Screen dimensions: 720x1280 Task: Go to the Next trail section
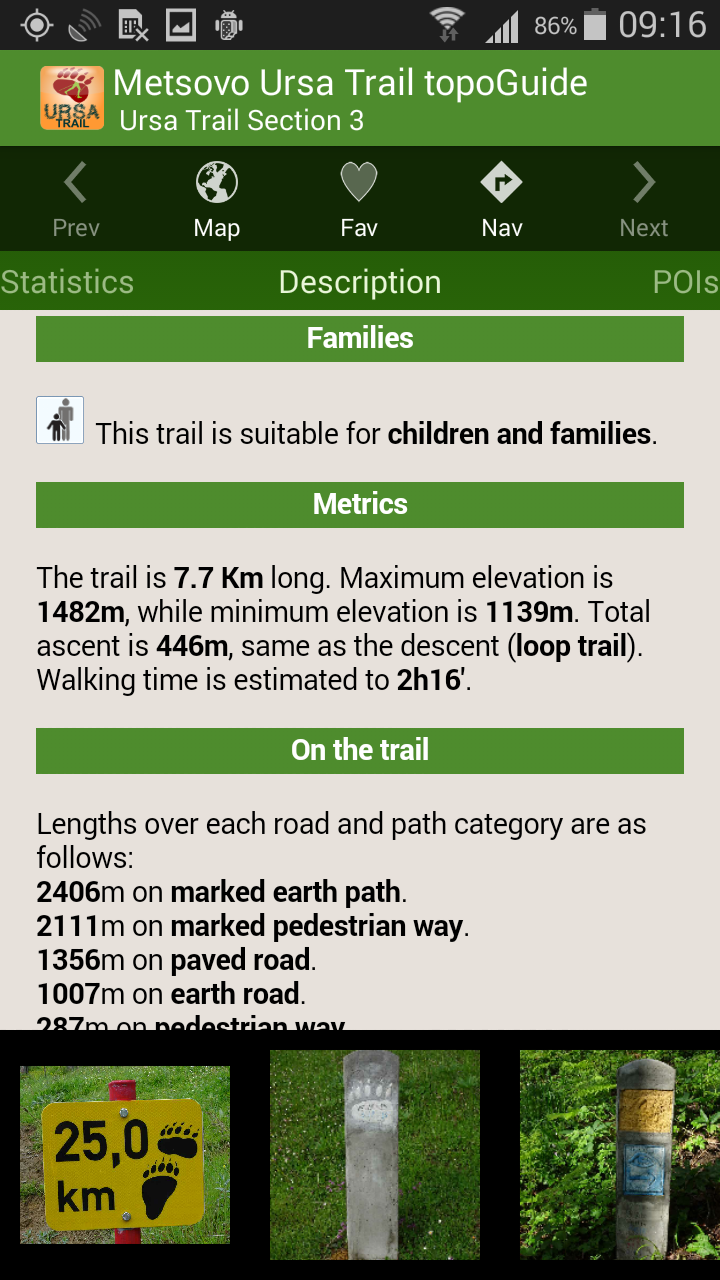[643, 200]
